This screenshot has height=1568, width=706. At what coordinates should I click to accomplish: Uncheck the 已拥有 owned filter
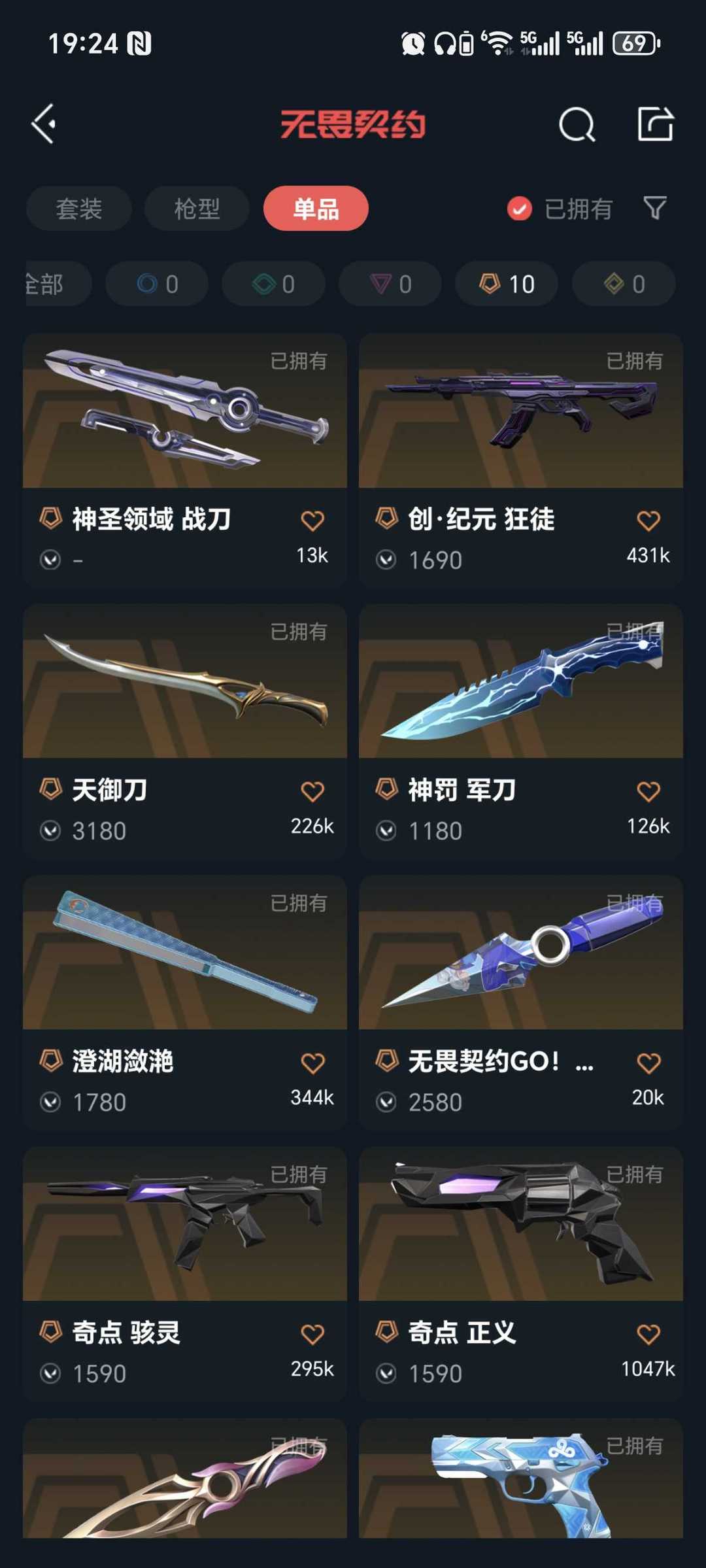point(560,209)
